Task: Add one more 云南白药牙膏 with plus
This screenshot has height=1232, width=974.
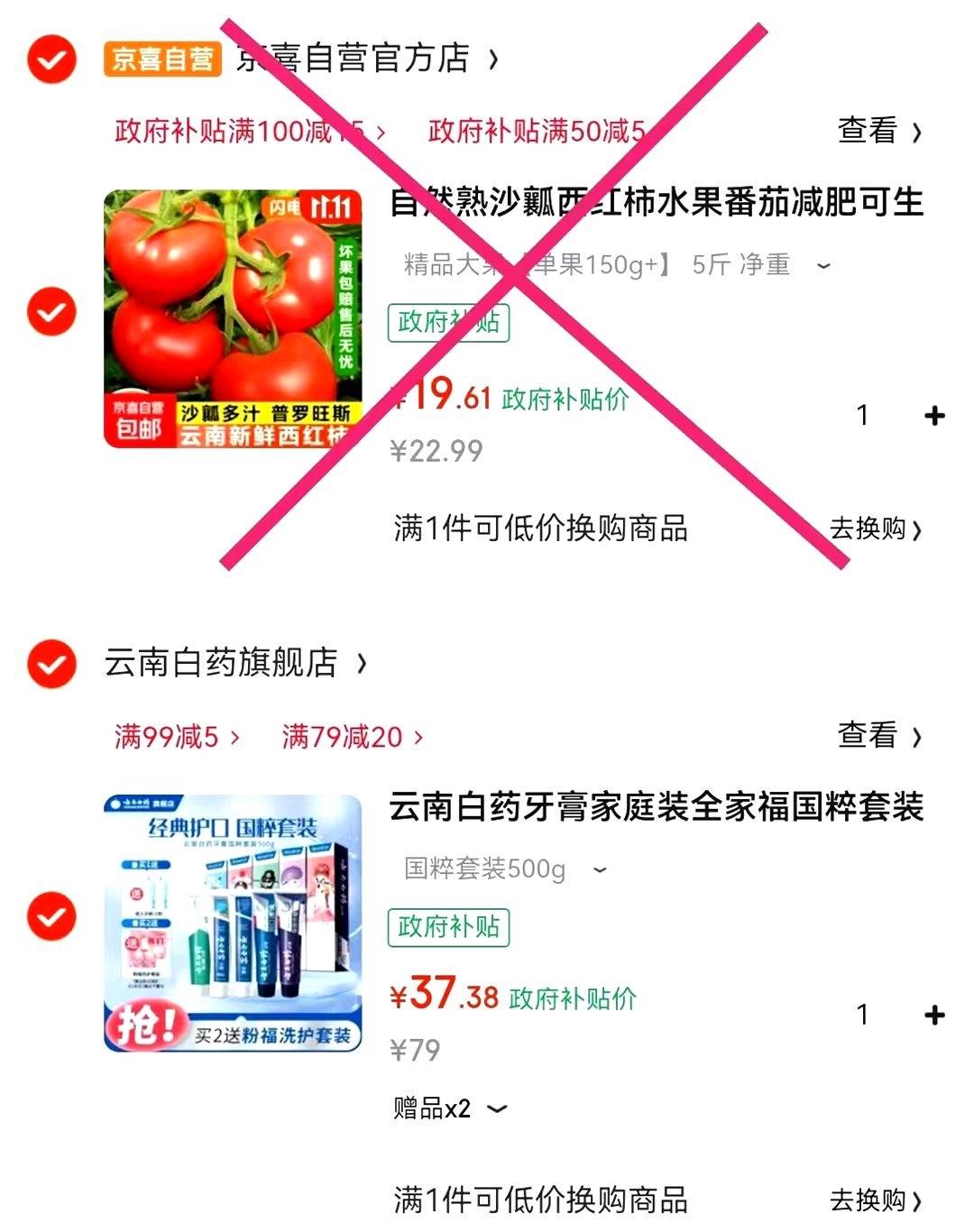Action: [934, 1016]
